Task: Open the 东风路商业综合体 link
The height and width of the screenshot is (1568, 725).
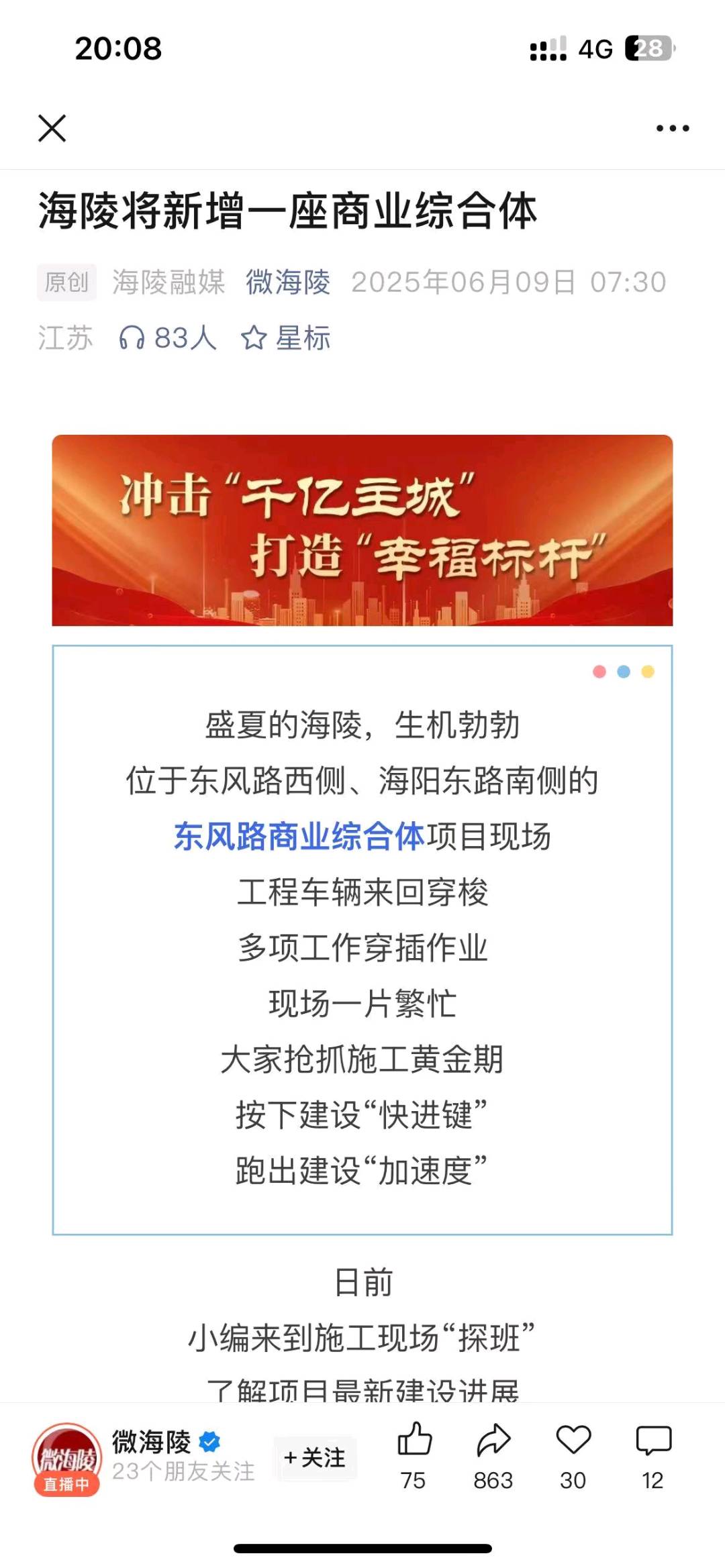Action: [x=299, y=837]
